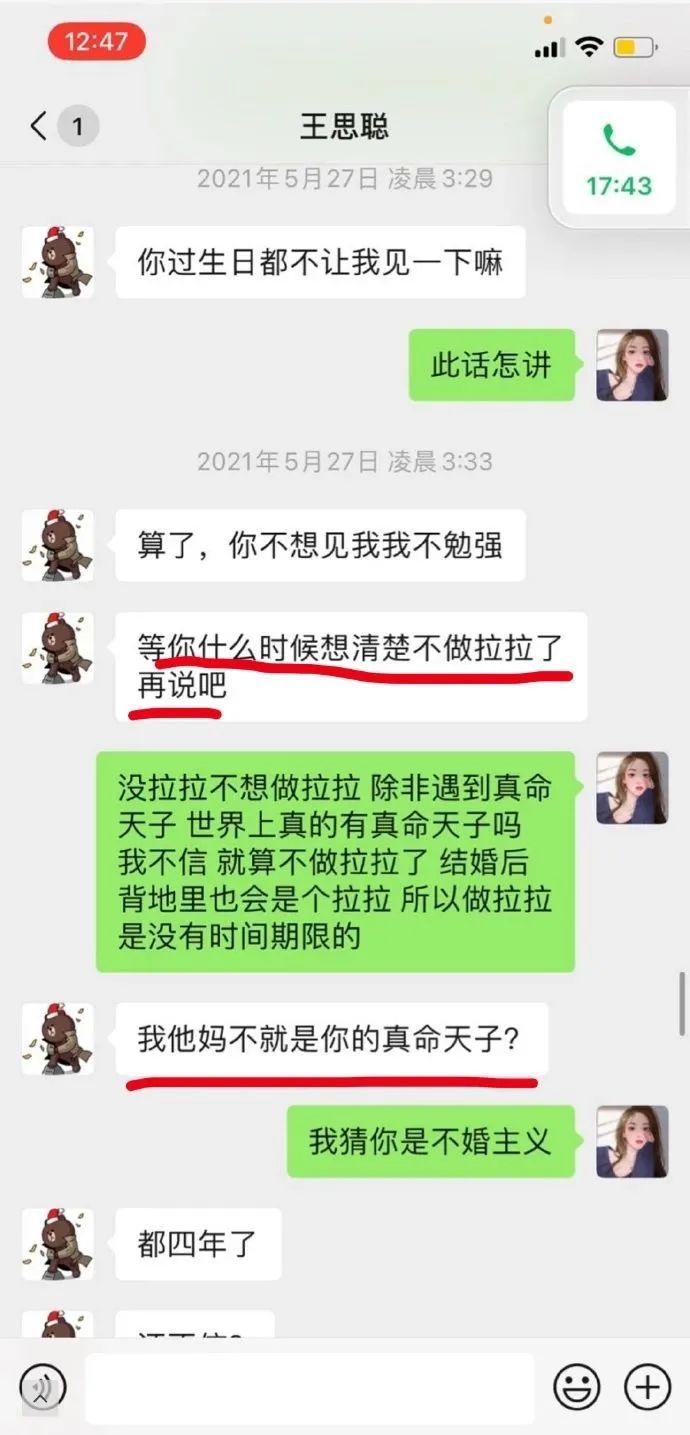Open the emoji picker
The height and width of the screenshot is (1435, 690).
click(x=577, y=1388)
